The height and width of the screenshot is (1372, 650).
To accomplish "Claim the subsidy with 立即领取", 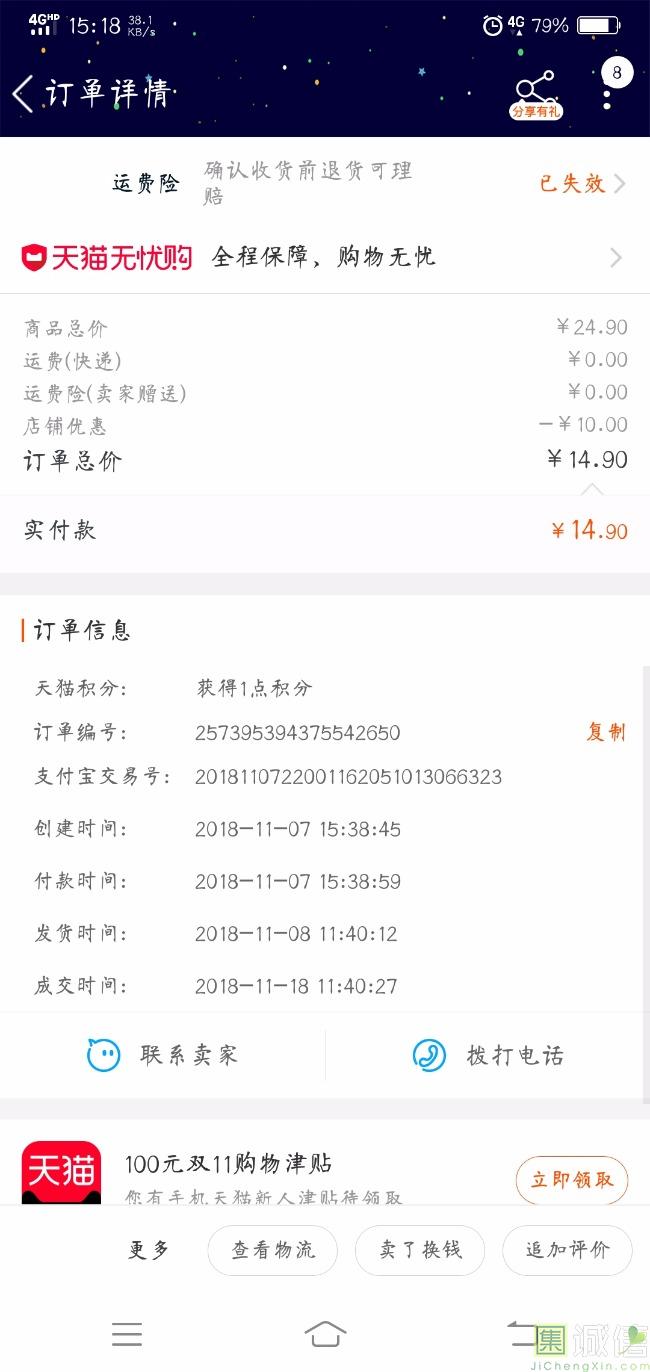I will click(571, 1180).
